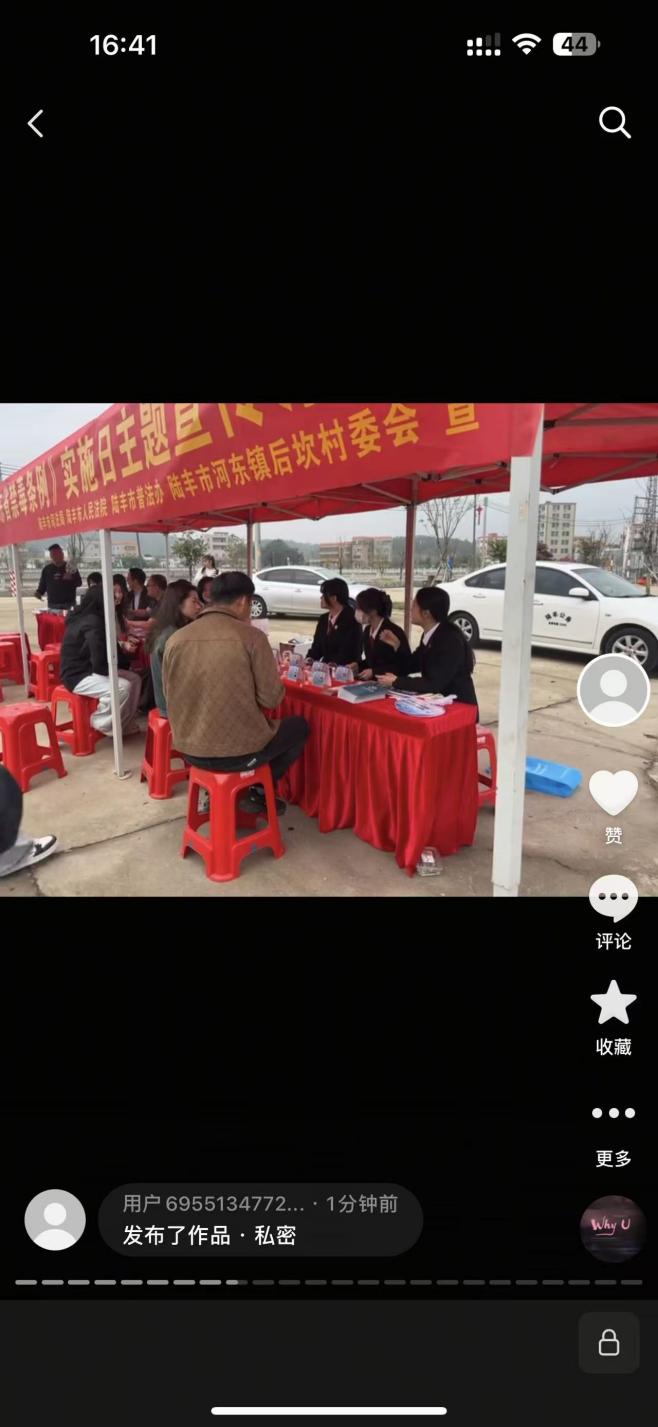This screenshot has width=658, height=1427.
Task: Go back using the top-left arrow
Action: [x=36, y=124]
